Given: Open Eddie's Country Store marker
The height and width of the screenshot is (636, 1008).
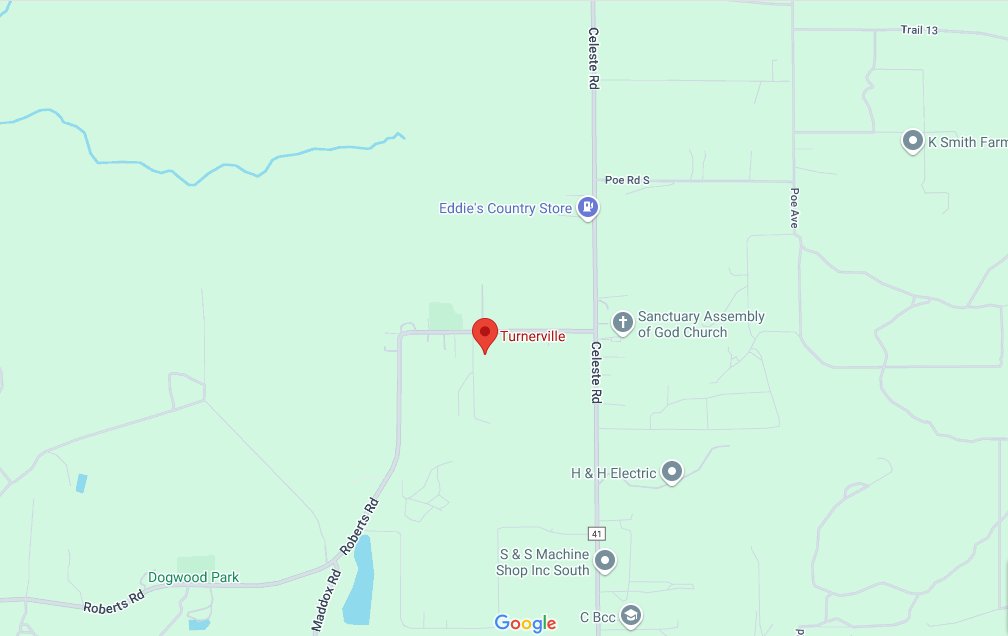Looking at the screenshot, I should [589, 208].
